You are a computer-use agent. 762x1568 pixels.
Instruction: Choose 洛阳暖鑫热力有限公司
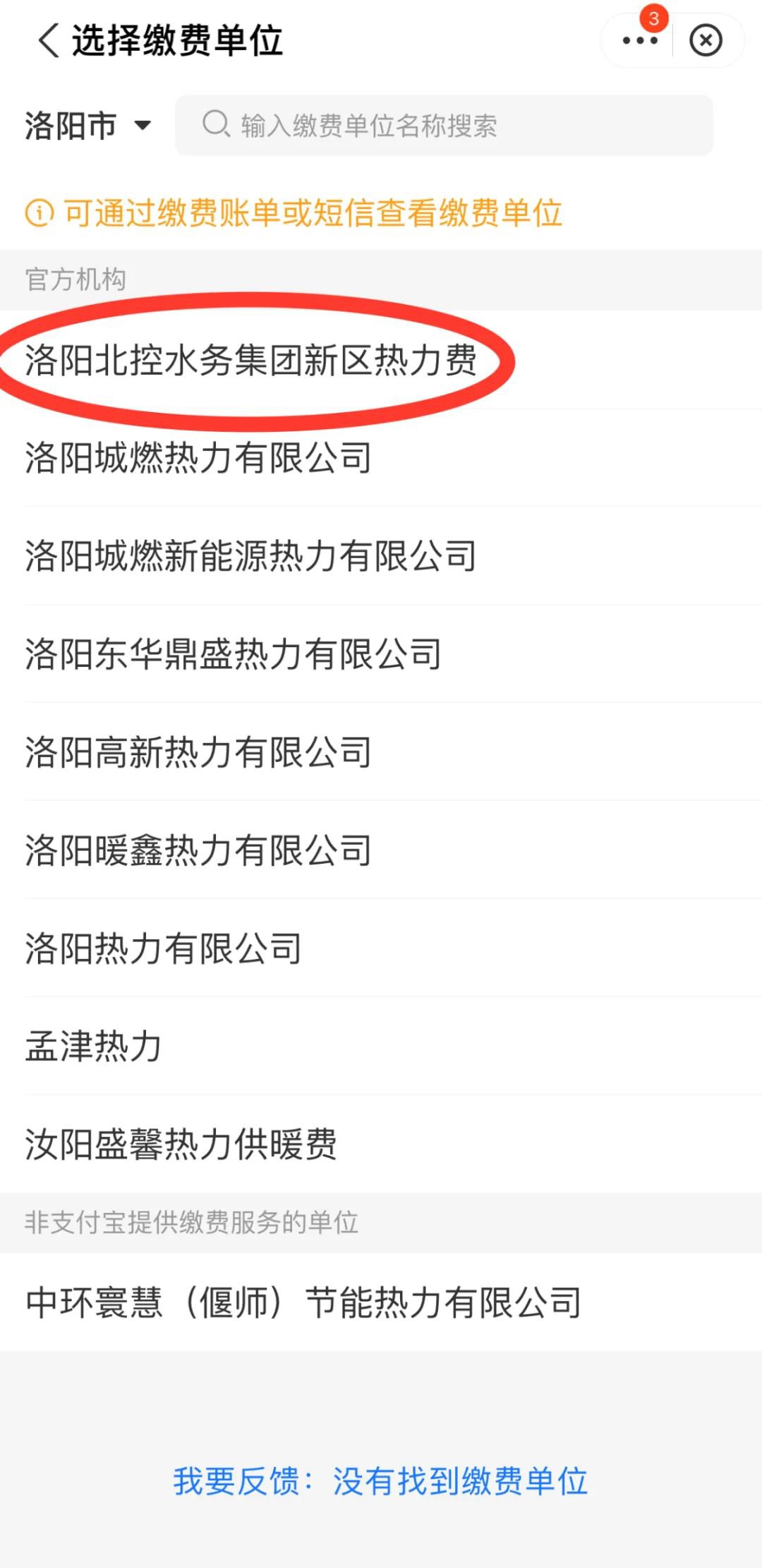click(381, 850)
